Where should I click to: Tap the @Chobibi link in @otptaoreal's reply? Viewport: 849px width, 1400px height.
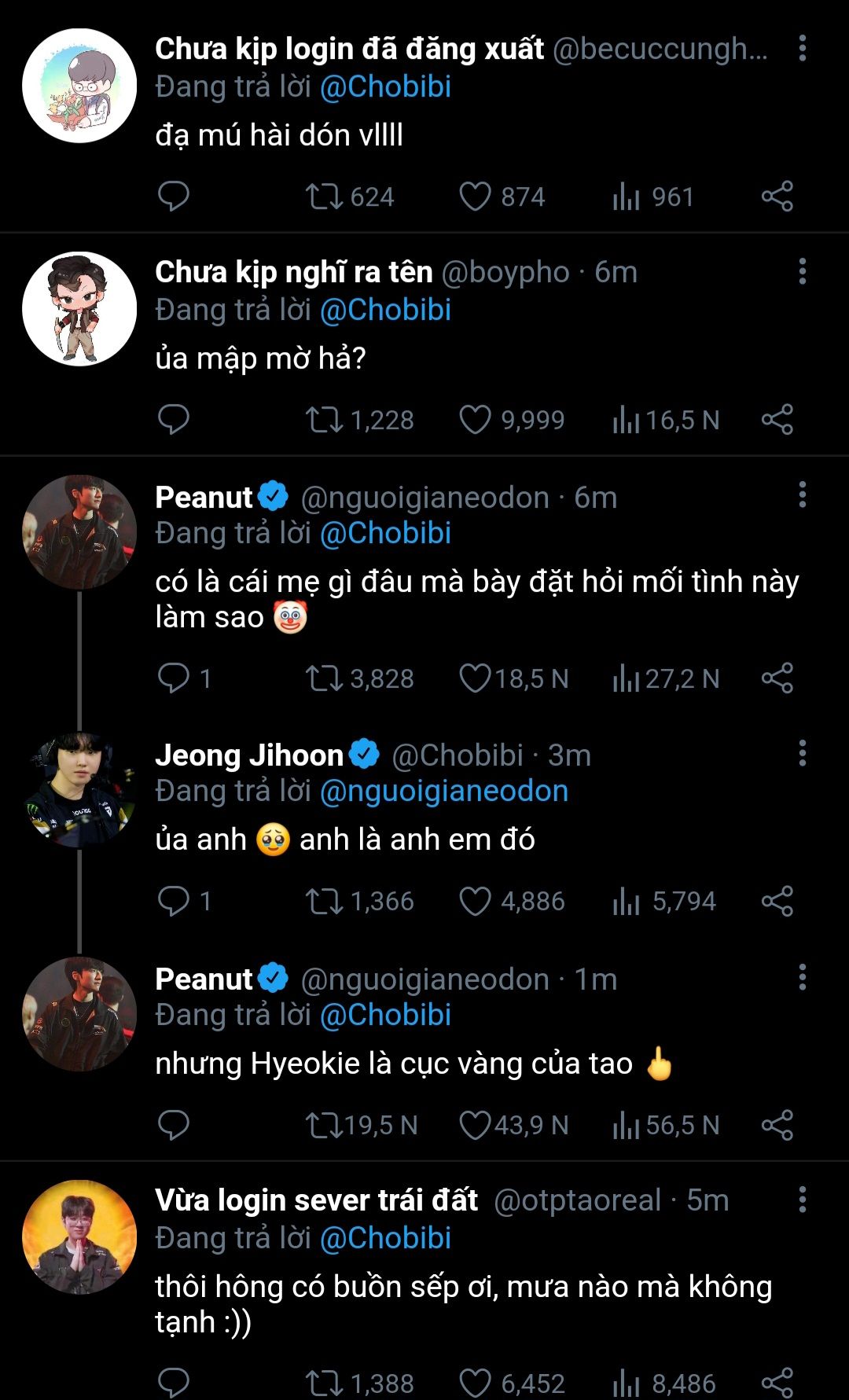(385, 1238)
